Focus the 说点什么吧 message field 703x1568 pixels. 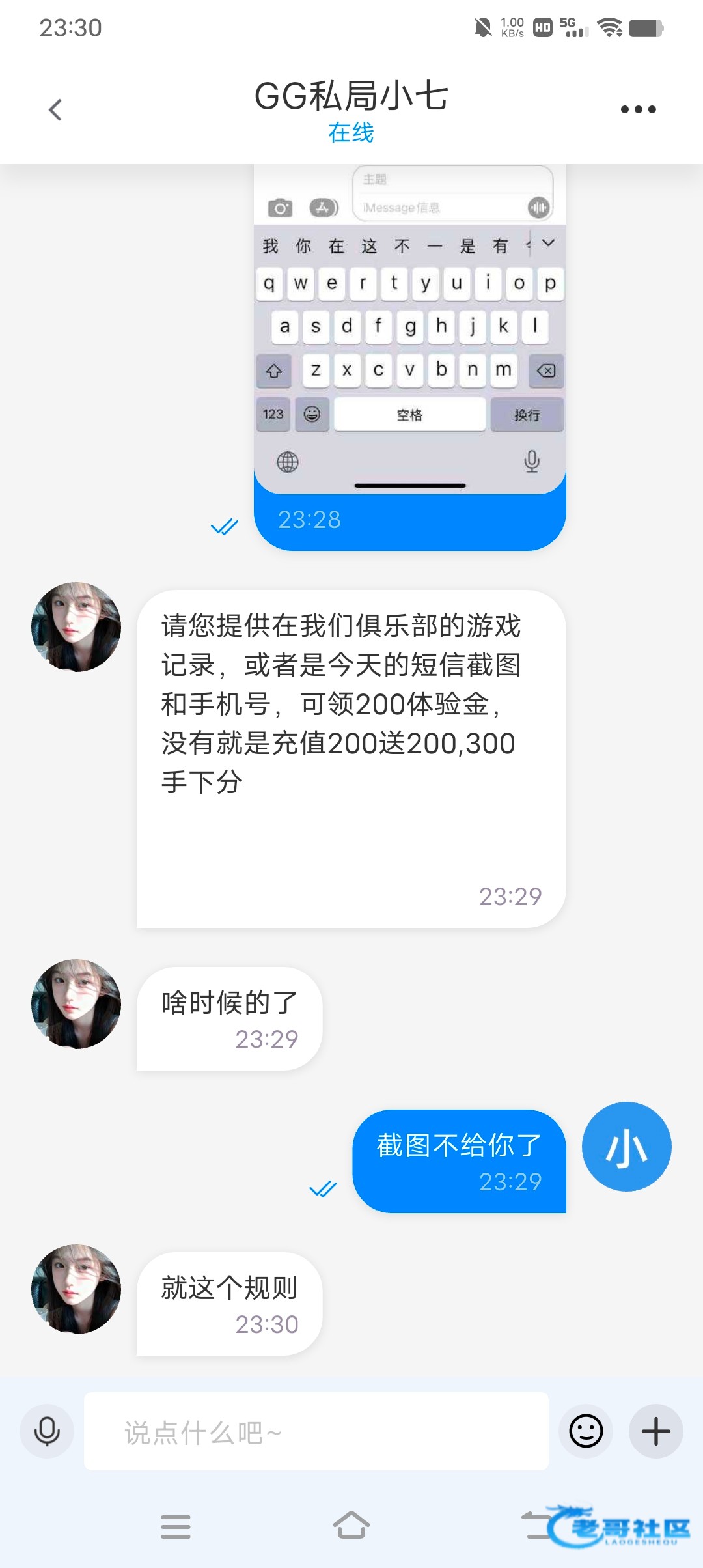[316, 1431]
